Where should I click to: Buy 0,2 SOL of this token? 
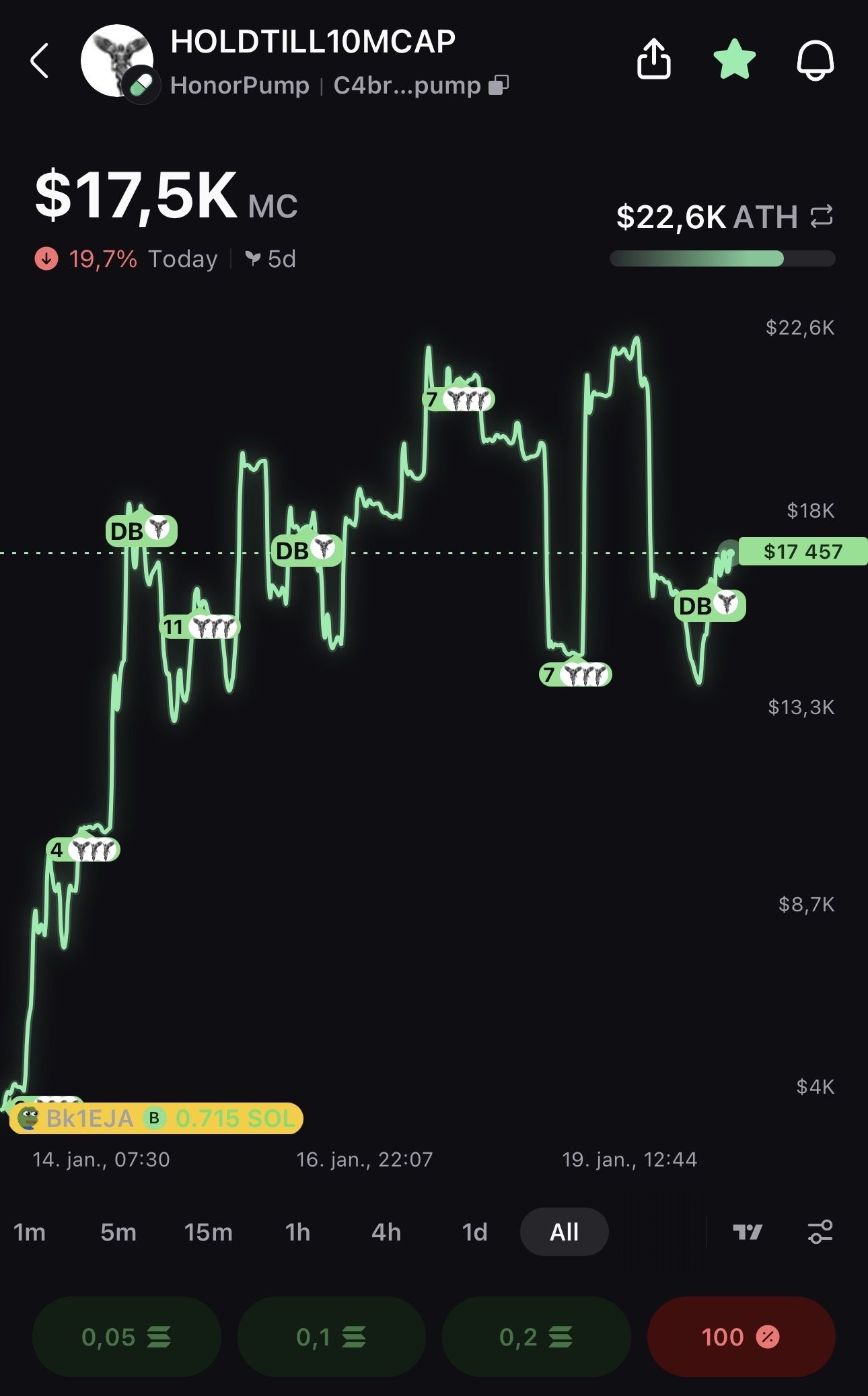pyautogui.click(x=536, y=1337)
